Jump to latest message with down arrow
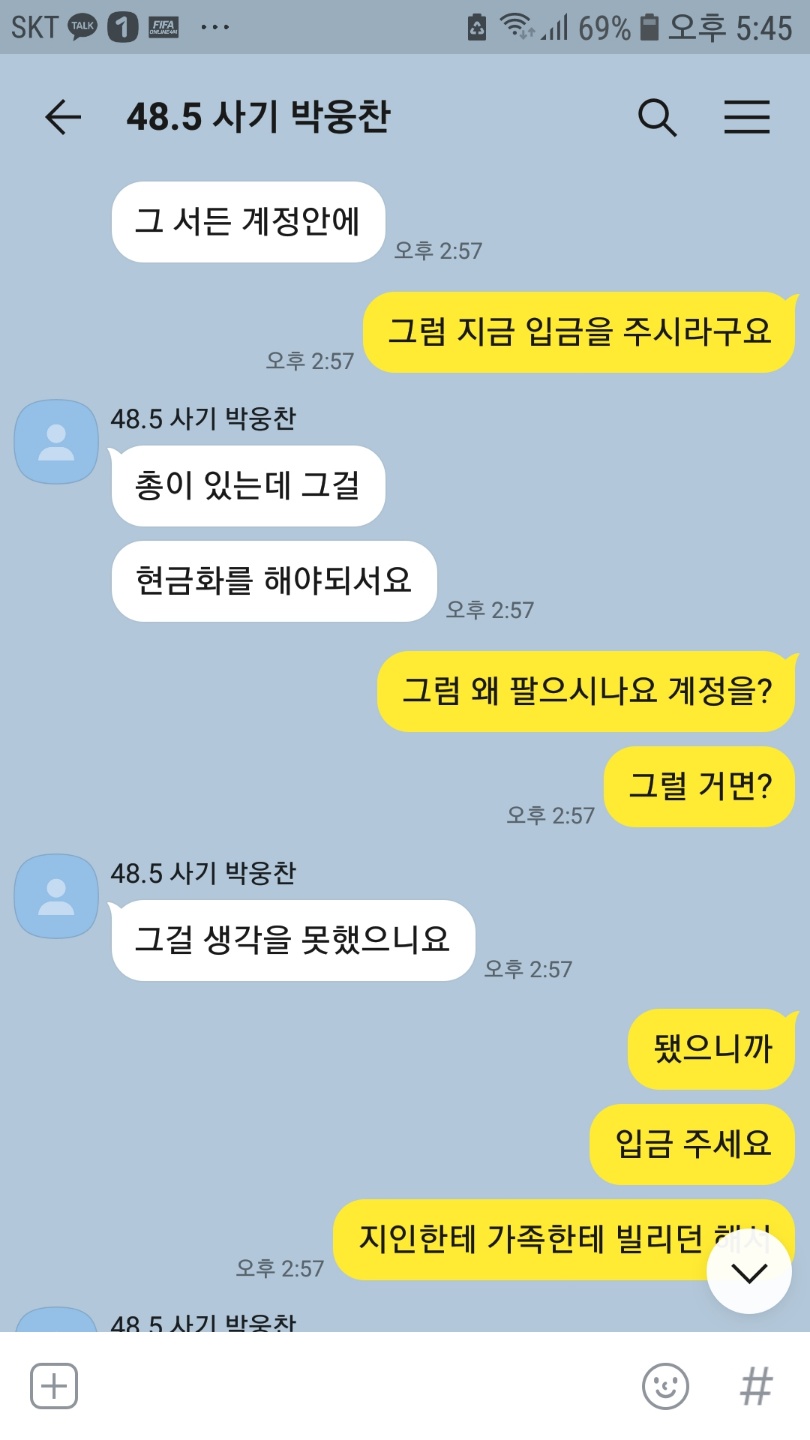The image size is (810, 1440). (x=749, y=1272)
